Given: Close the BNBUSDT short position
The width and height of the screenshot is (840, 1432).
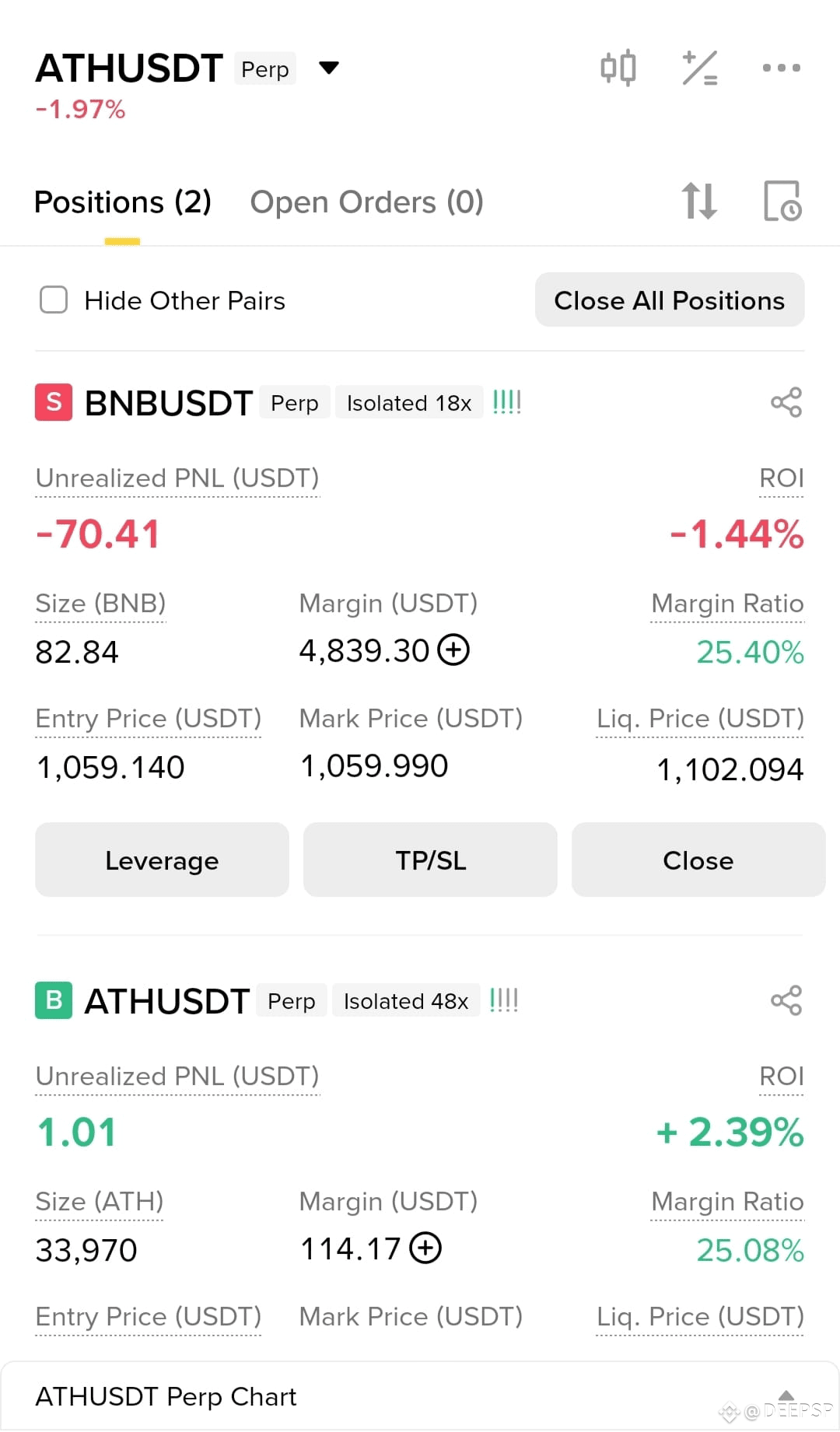Looking at the screenshot, I should 698,860.
